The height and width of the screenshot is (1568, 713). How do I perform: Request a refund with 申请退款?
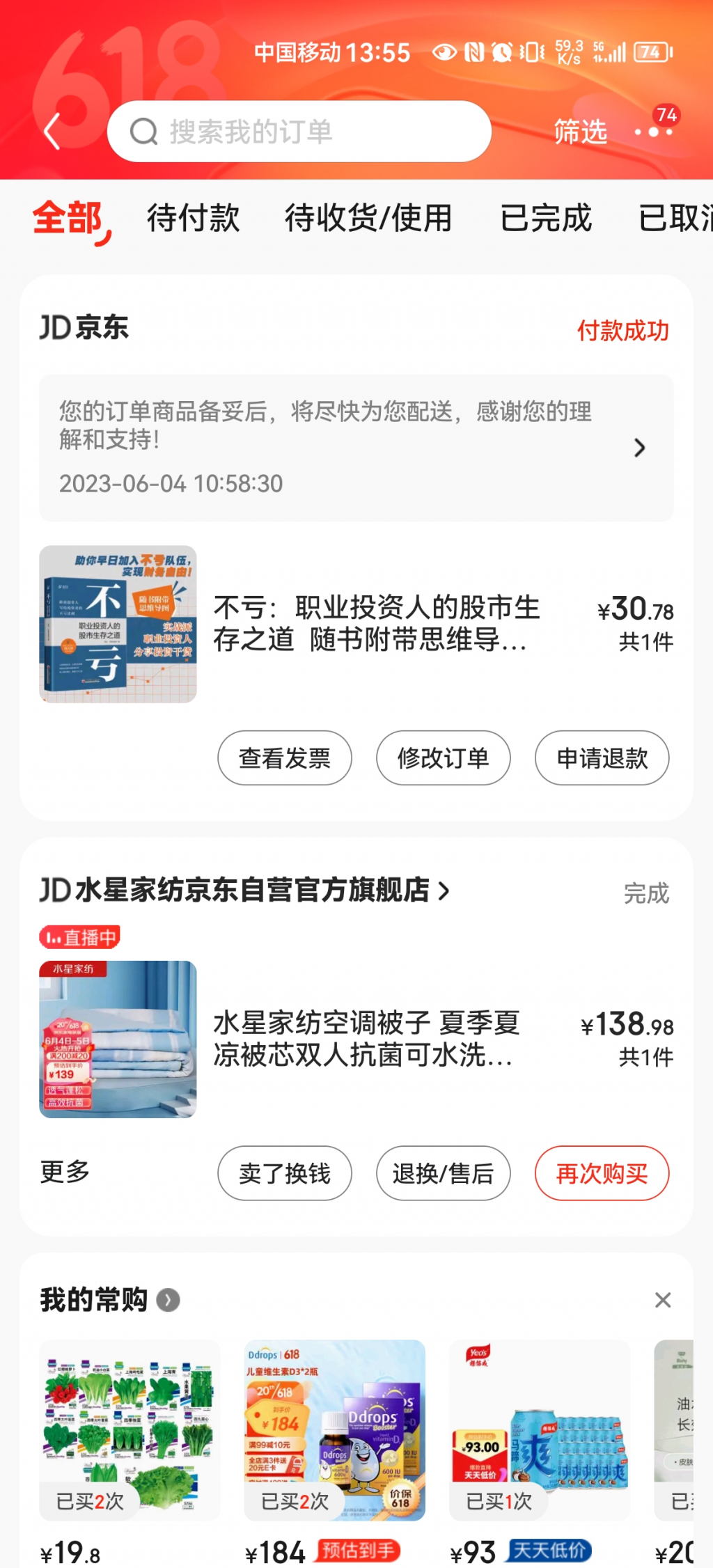602,758
